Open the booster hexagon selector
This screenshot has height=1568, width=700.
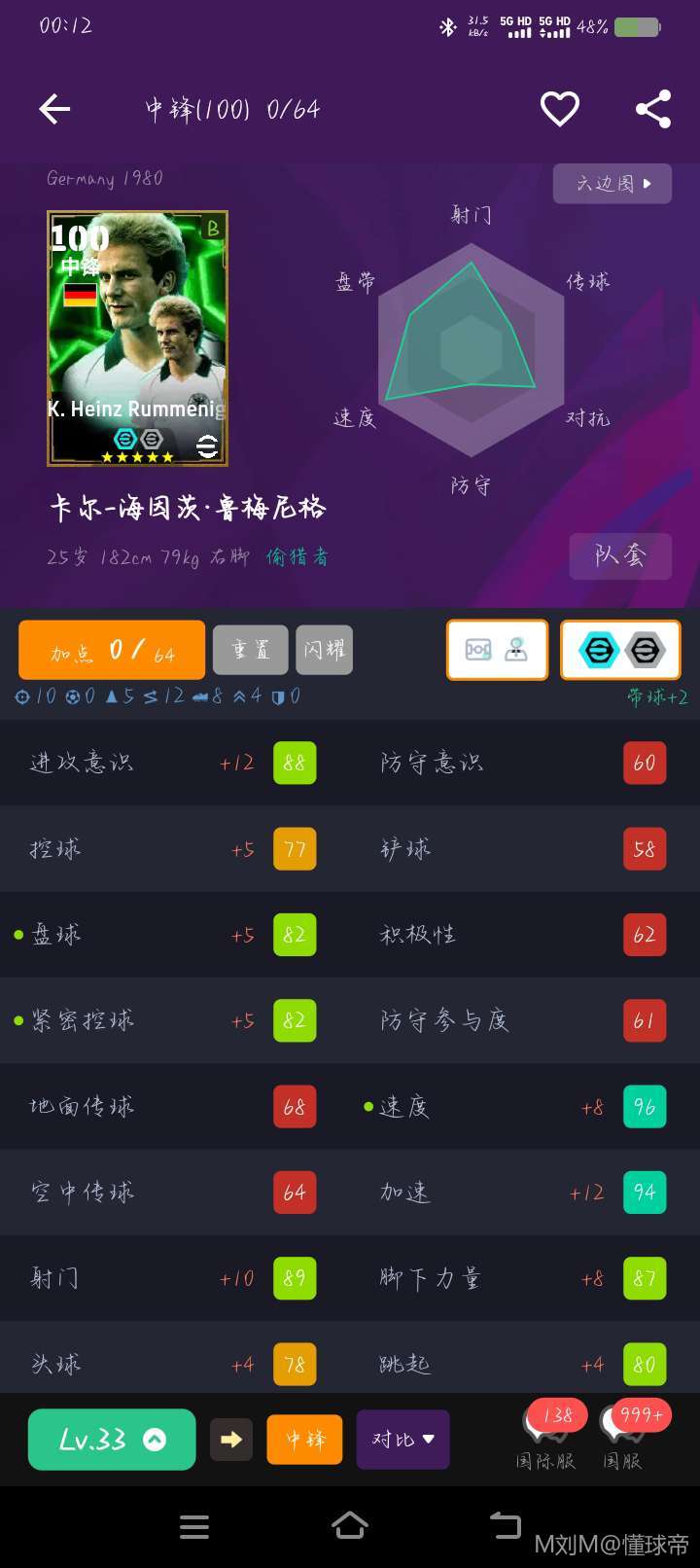coord(620,650)
